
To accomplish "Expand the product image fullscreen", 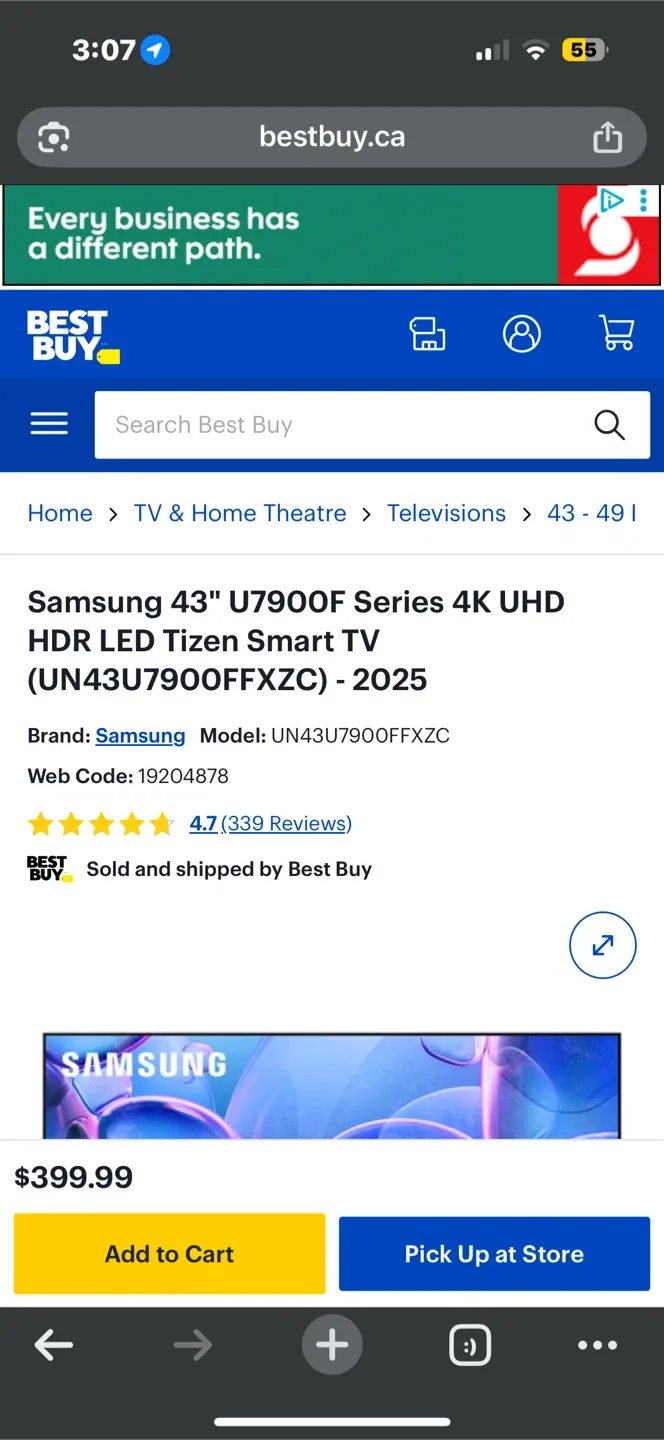I will pos(602,945).
